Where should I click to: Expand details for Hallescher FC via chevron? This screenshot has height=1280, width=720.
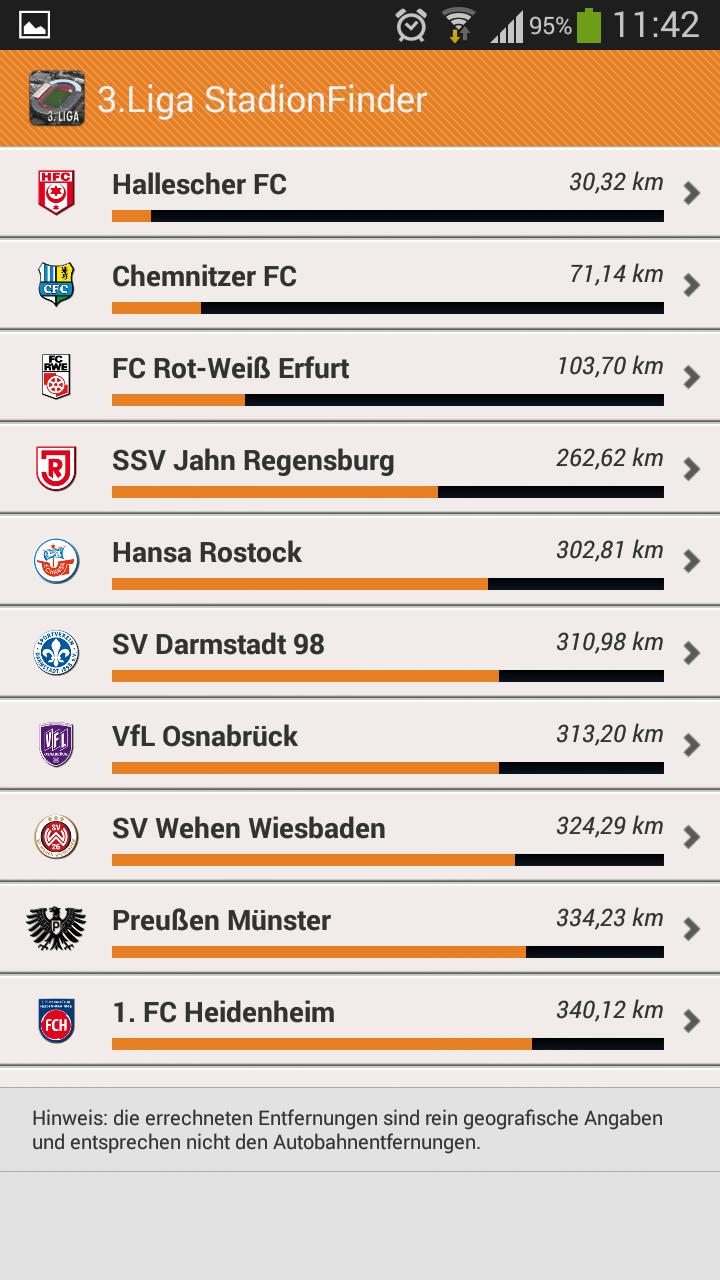(x=690, y=192)
